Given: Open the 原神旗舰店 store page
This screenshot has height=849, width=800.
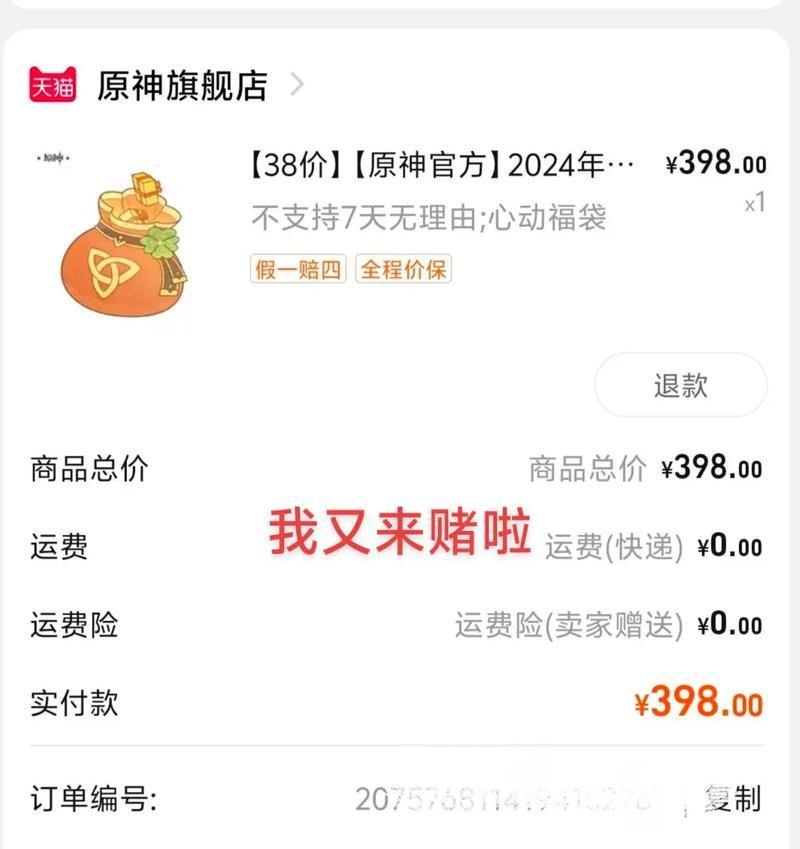Looking at the screenshot, I should click(x=182, y=86).
